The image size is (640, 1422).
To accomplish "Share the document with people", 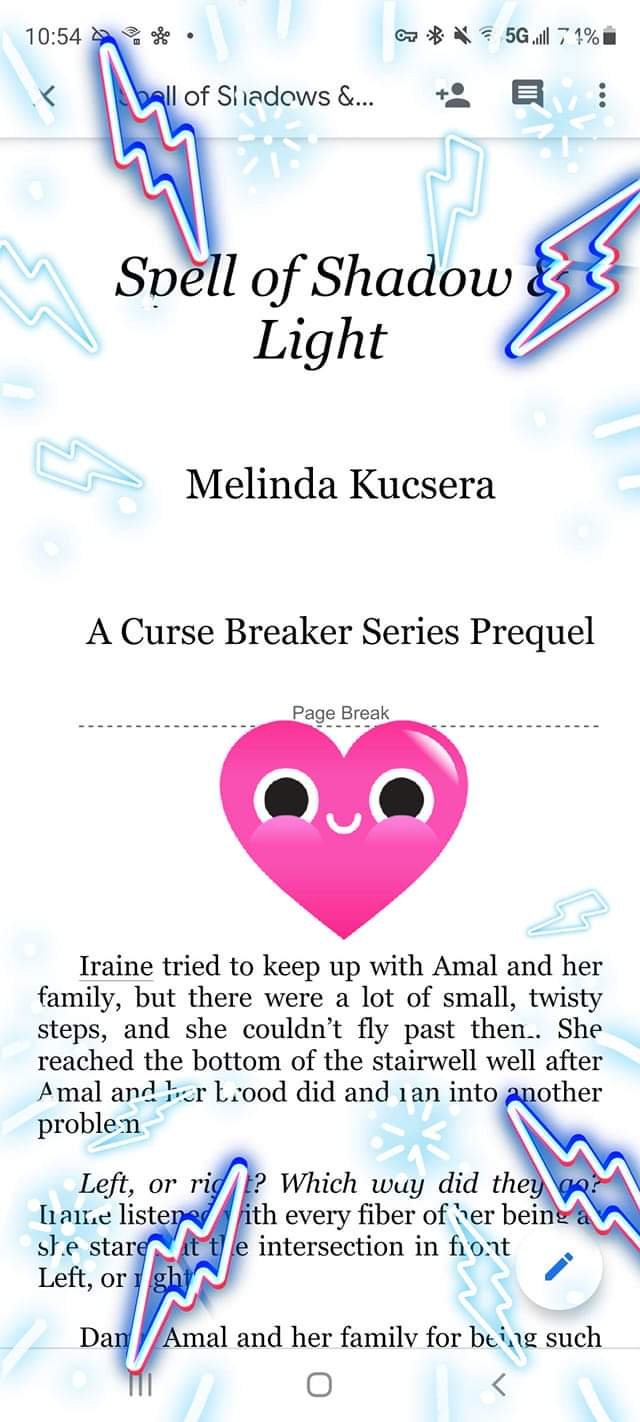I will click(454, 95).
